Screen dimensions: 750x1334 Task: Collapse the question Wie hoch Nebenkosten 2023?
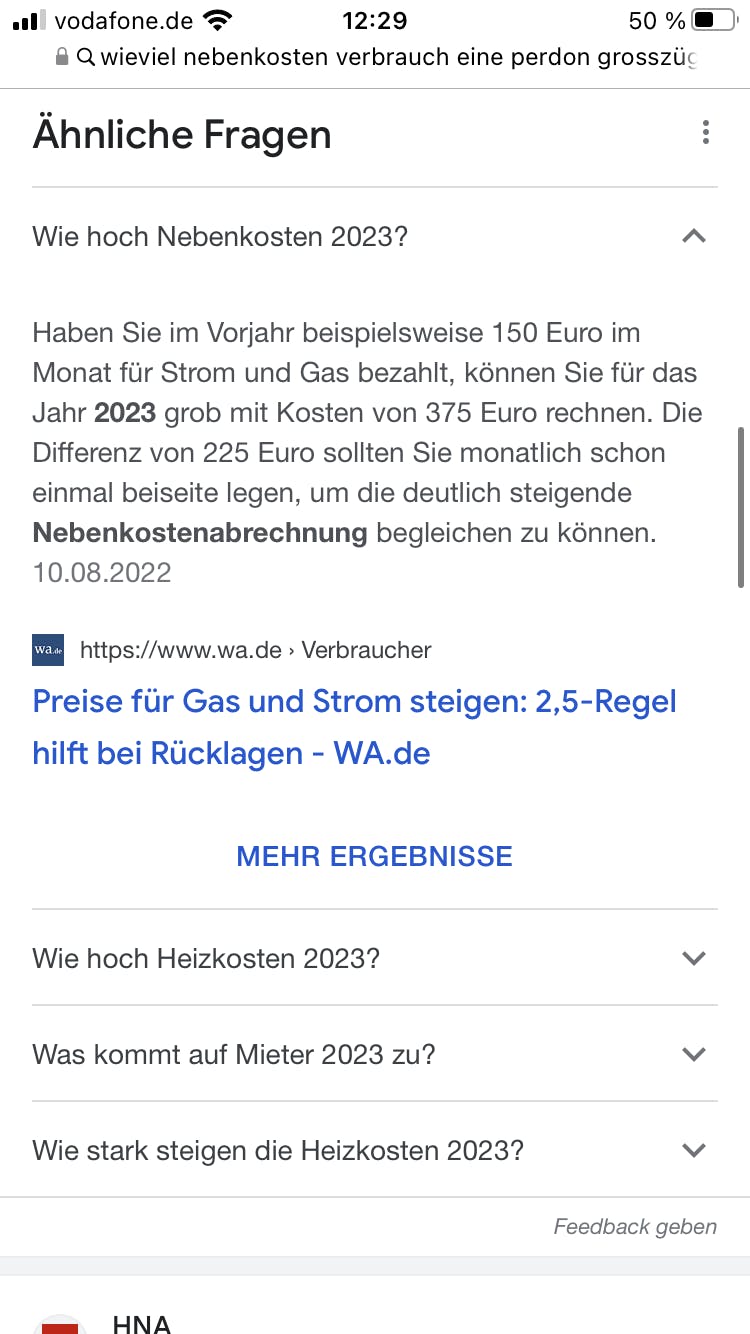(693, 237)
